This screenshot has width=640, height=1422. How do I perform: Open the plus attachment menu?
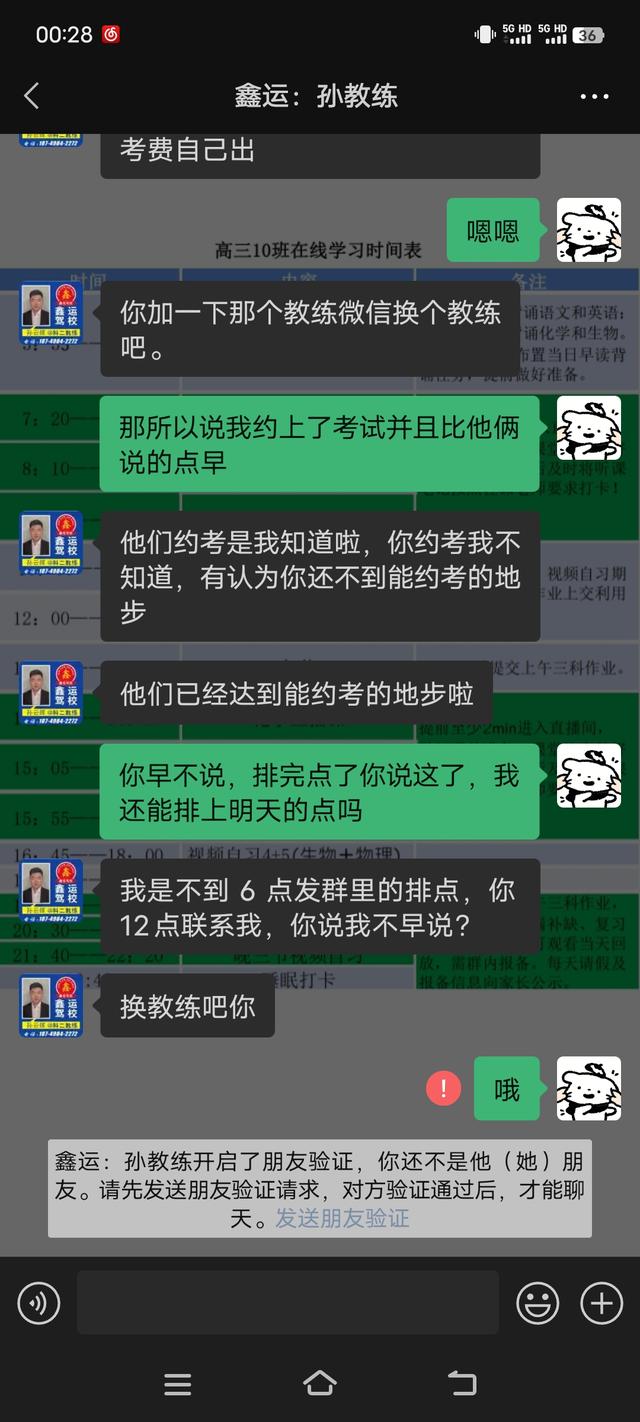[601, 1303]
